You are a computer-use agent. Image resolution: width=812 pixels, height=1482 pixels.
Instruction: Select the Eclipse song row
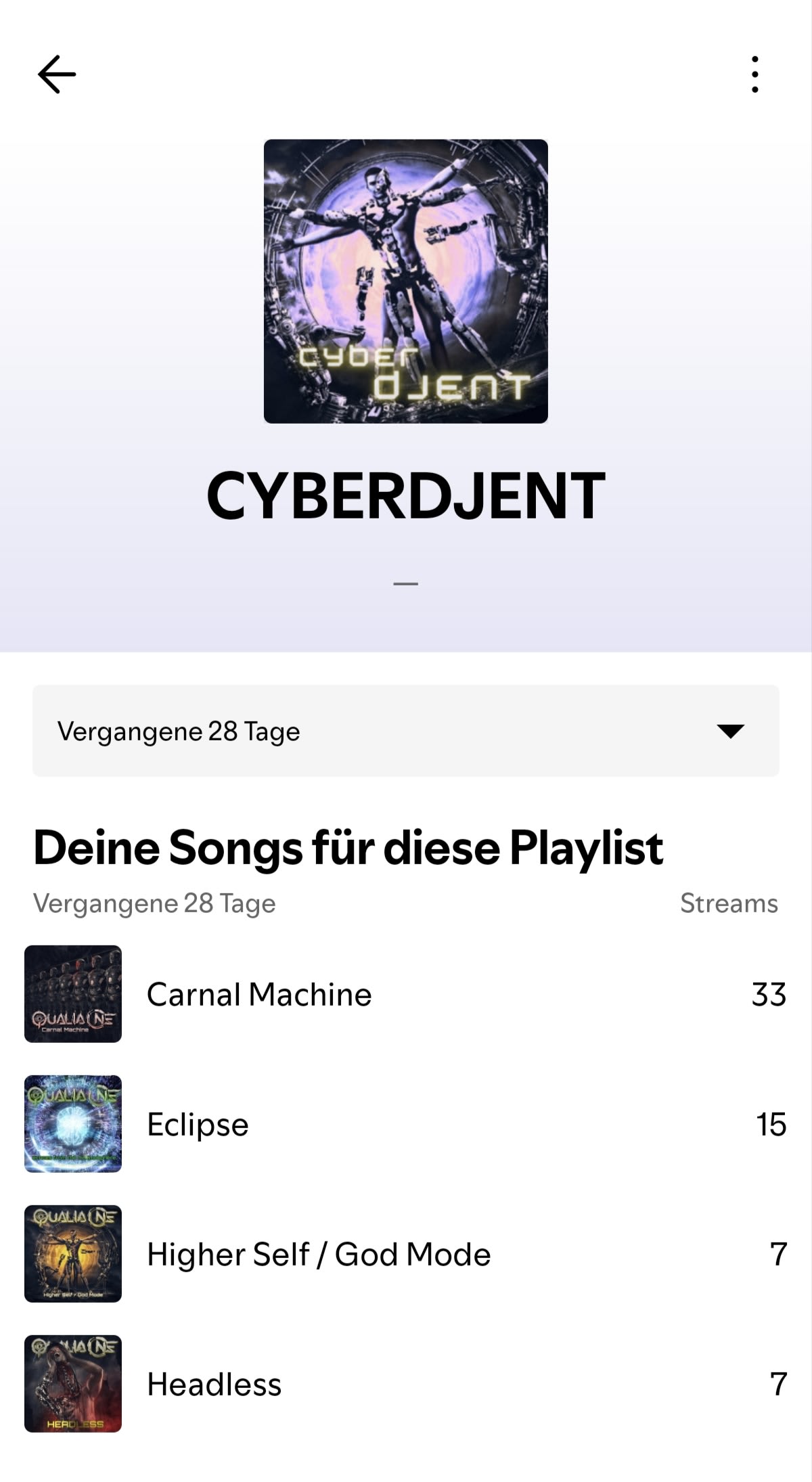pyautogui.click(x=406, y=1124)
